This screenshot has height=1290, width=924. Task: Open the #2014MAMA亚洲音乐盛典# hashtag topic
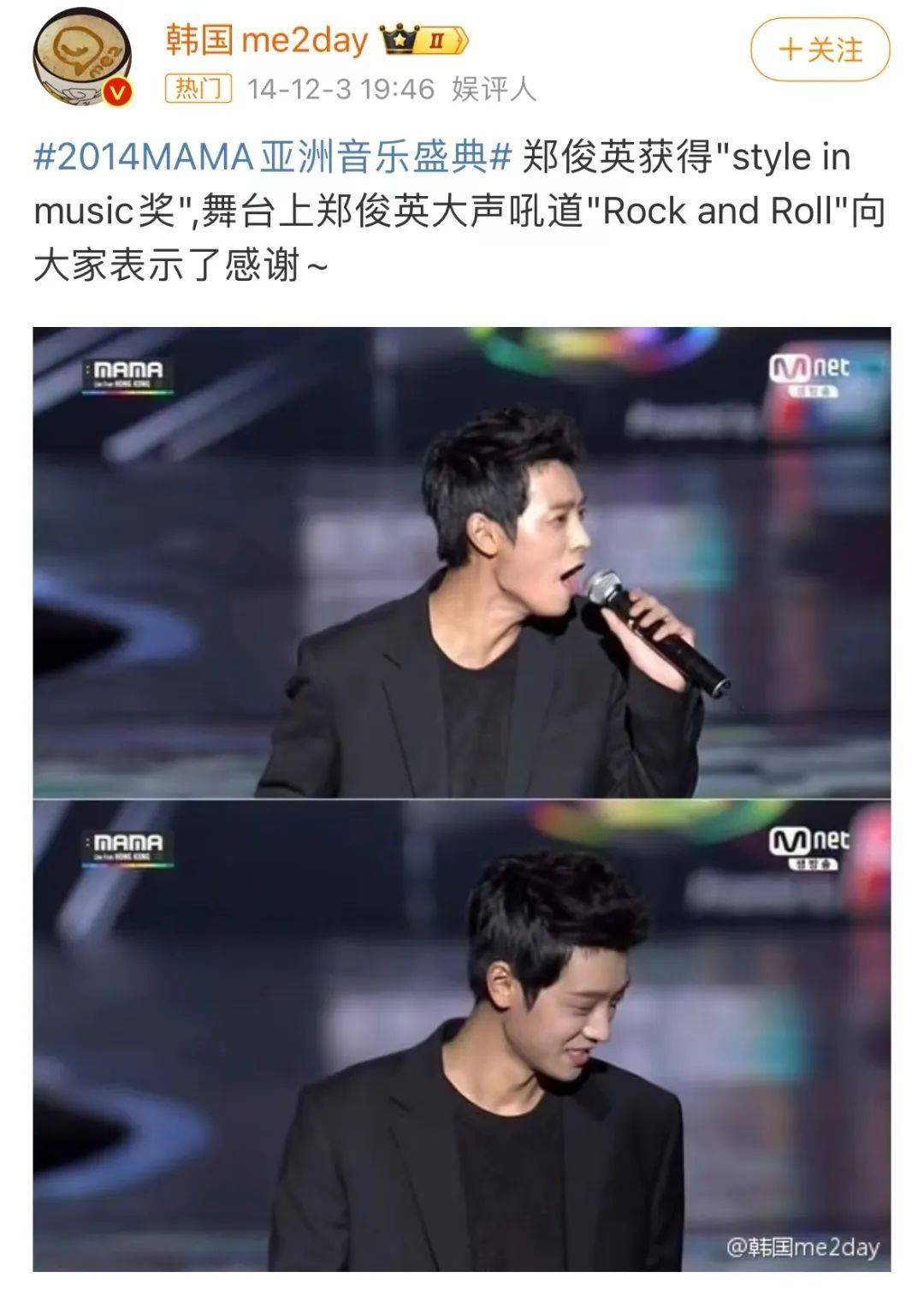tap(272, 158)
